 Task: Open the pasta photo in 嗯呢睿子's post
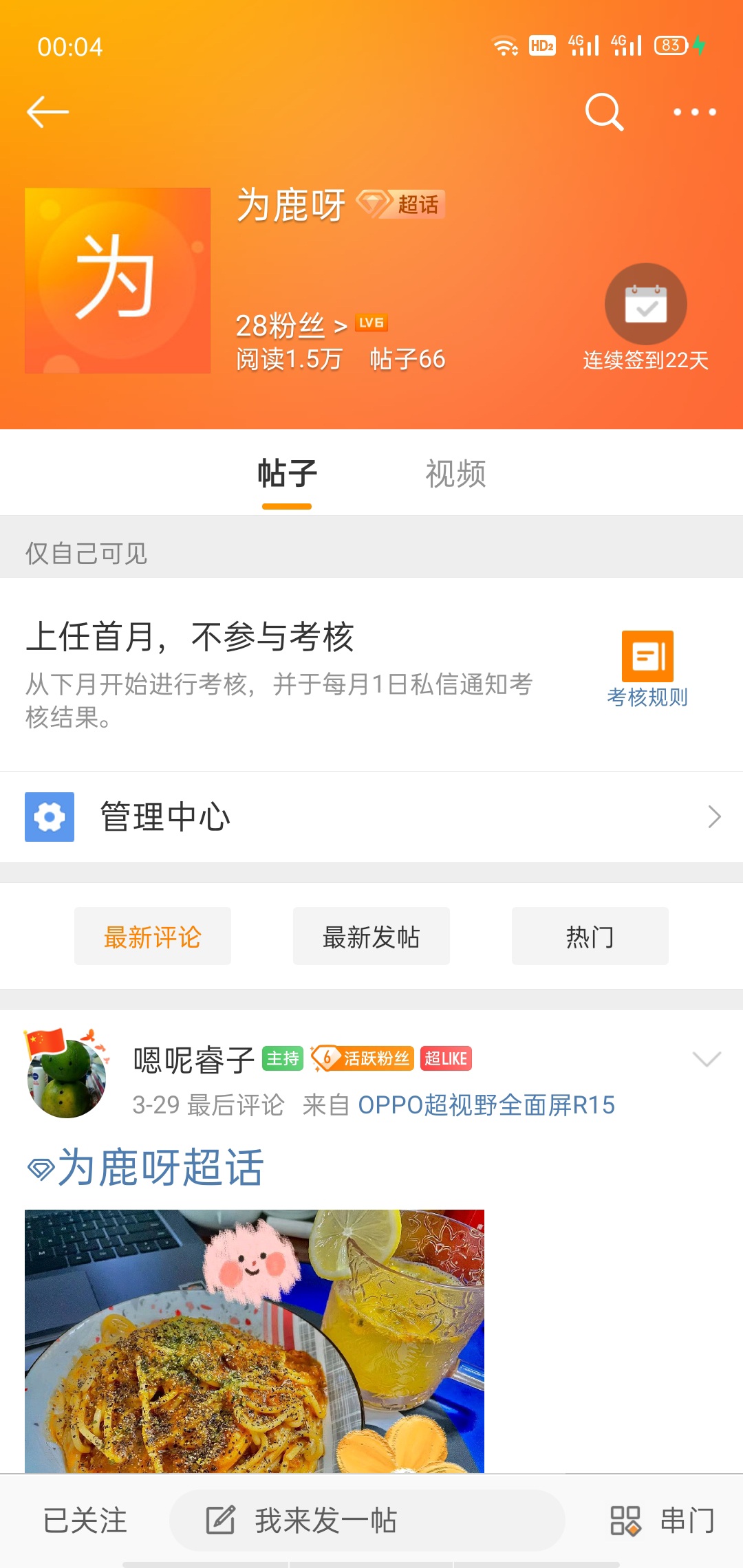254,1341
